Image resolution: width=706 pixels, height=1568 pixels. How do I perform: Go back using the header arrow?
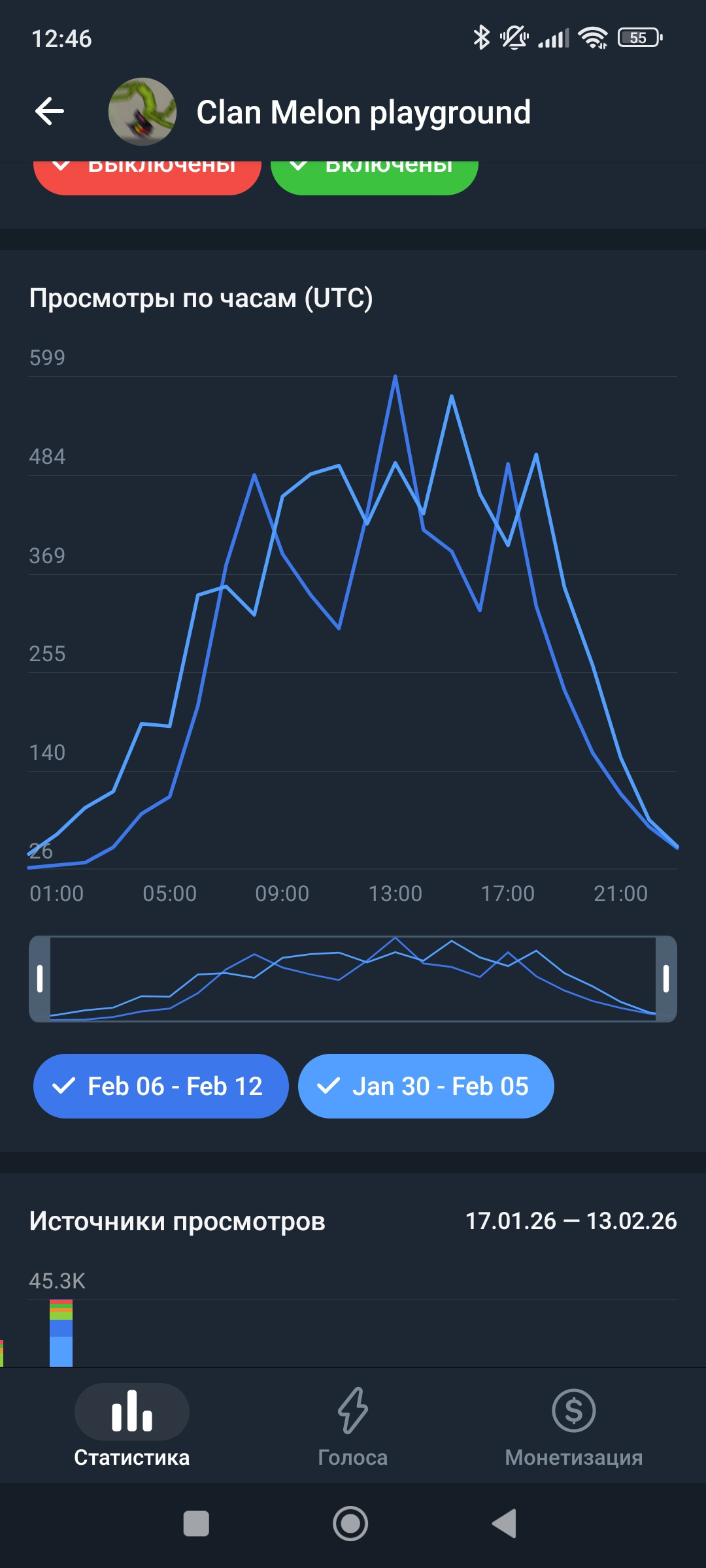click(x=50, y=111)
